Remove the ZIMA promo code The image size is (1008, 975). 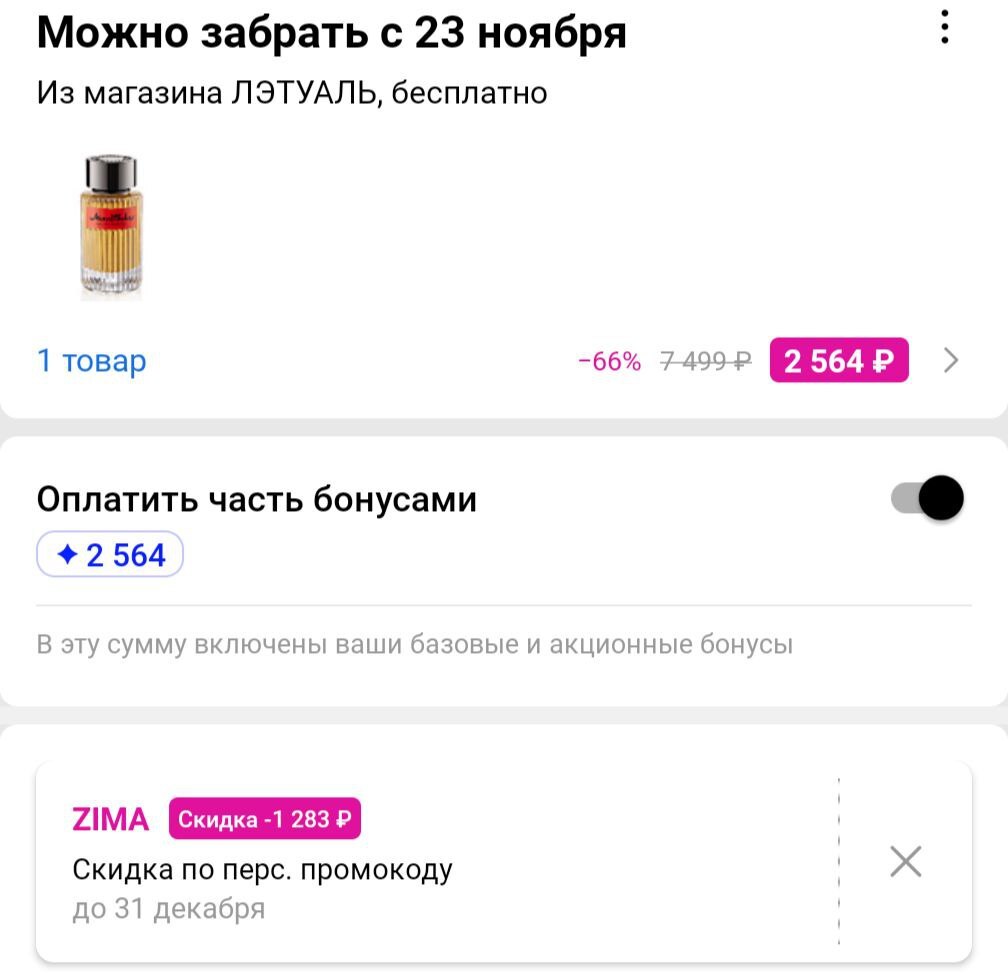(x=905, y=861)
